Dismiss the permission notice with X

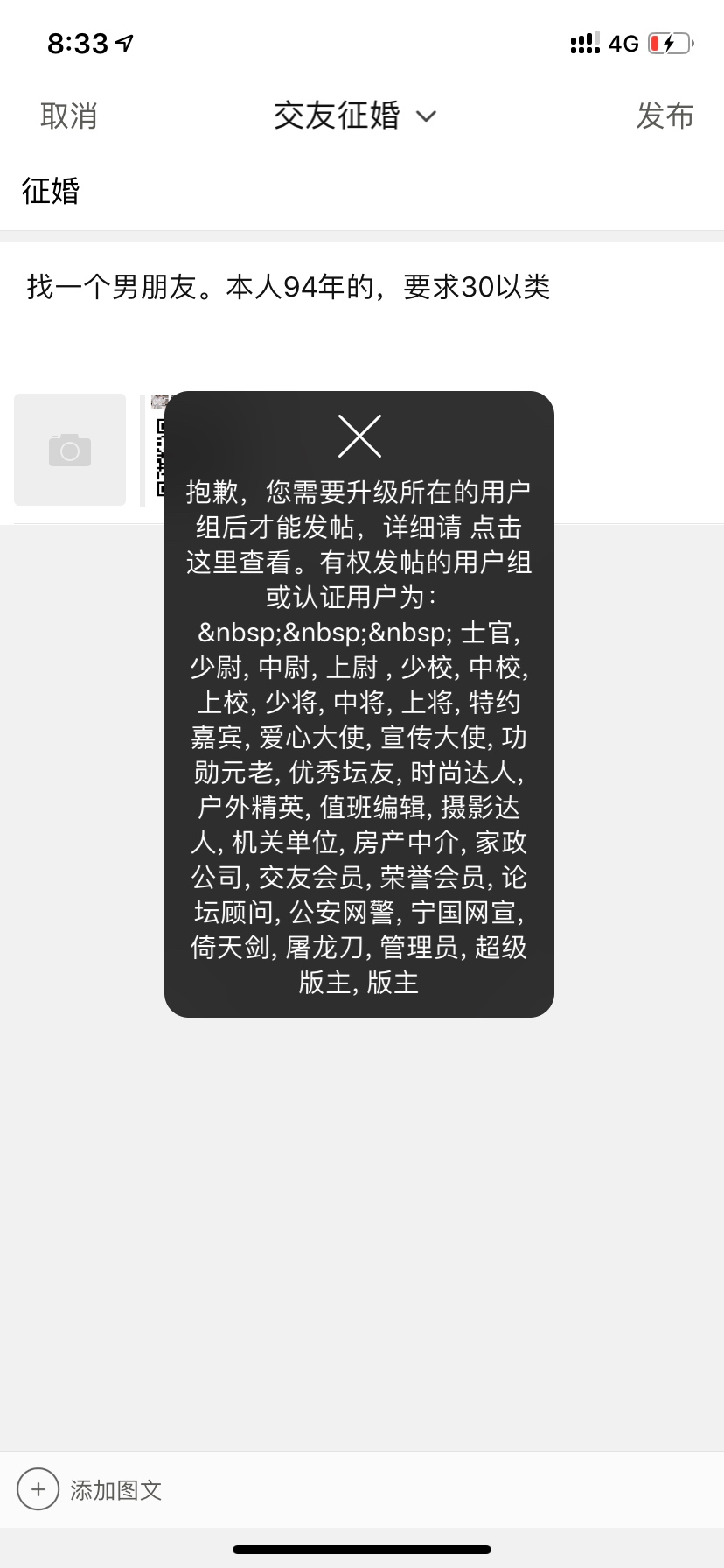pyautogui.click(x=359, y=436)
